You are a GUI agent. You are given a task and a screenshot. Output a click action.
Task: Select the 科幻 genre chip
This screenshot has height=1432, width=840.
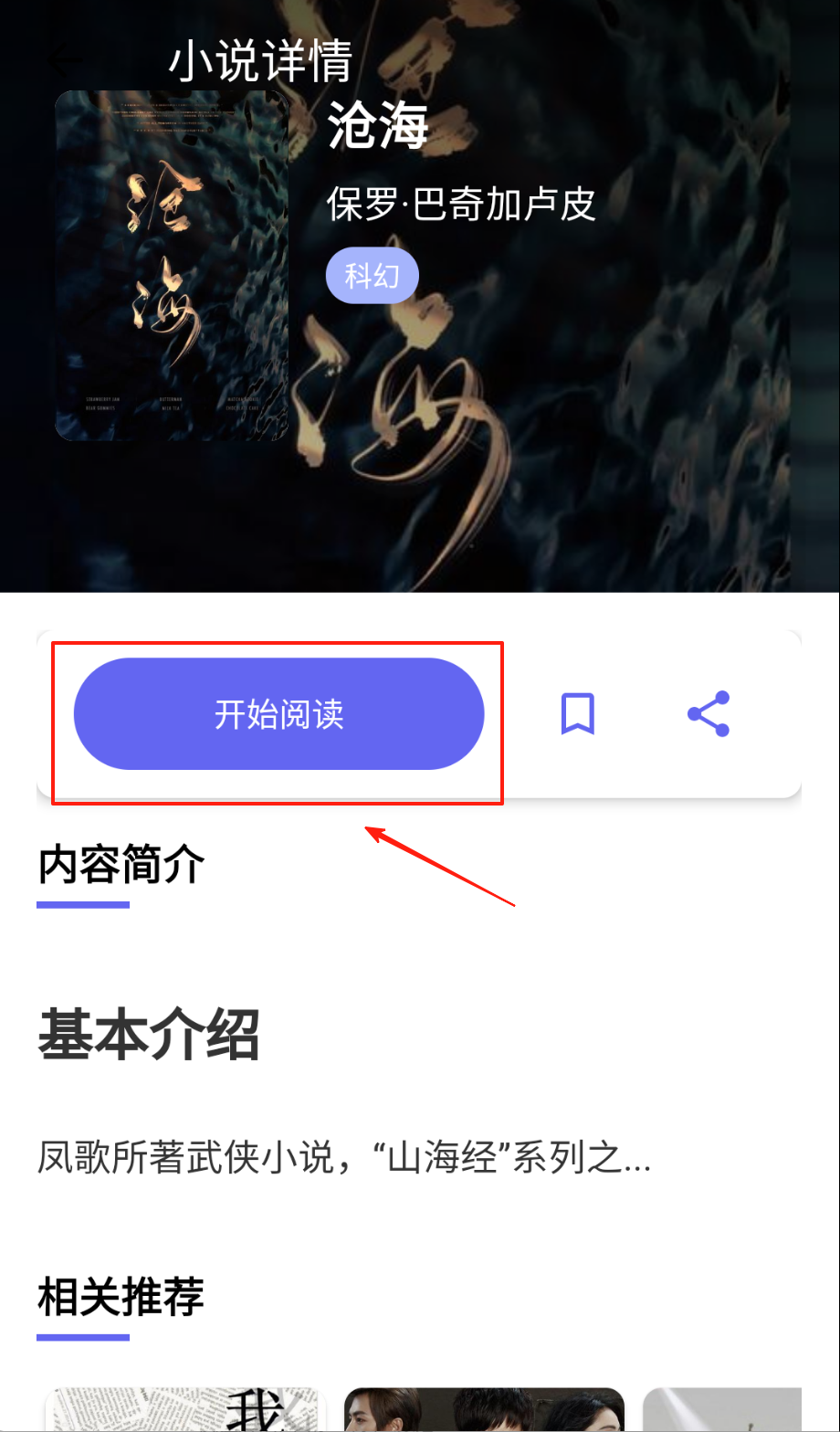click(372, 275)
